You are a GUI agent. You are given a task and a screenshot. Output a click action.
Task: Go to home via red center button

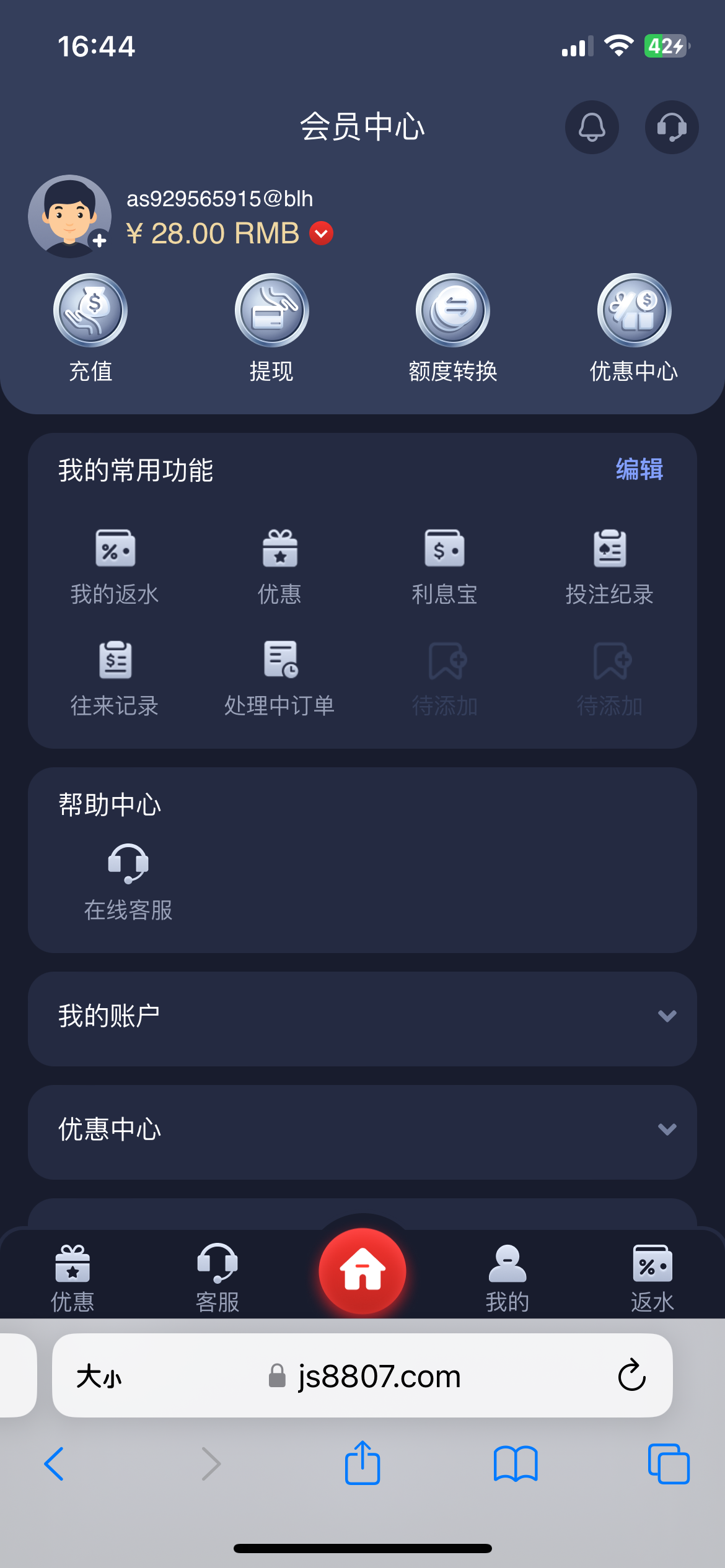[x=362, y=1271]
